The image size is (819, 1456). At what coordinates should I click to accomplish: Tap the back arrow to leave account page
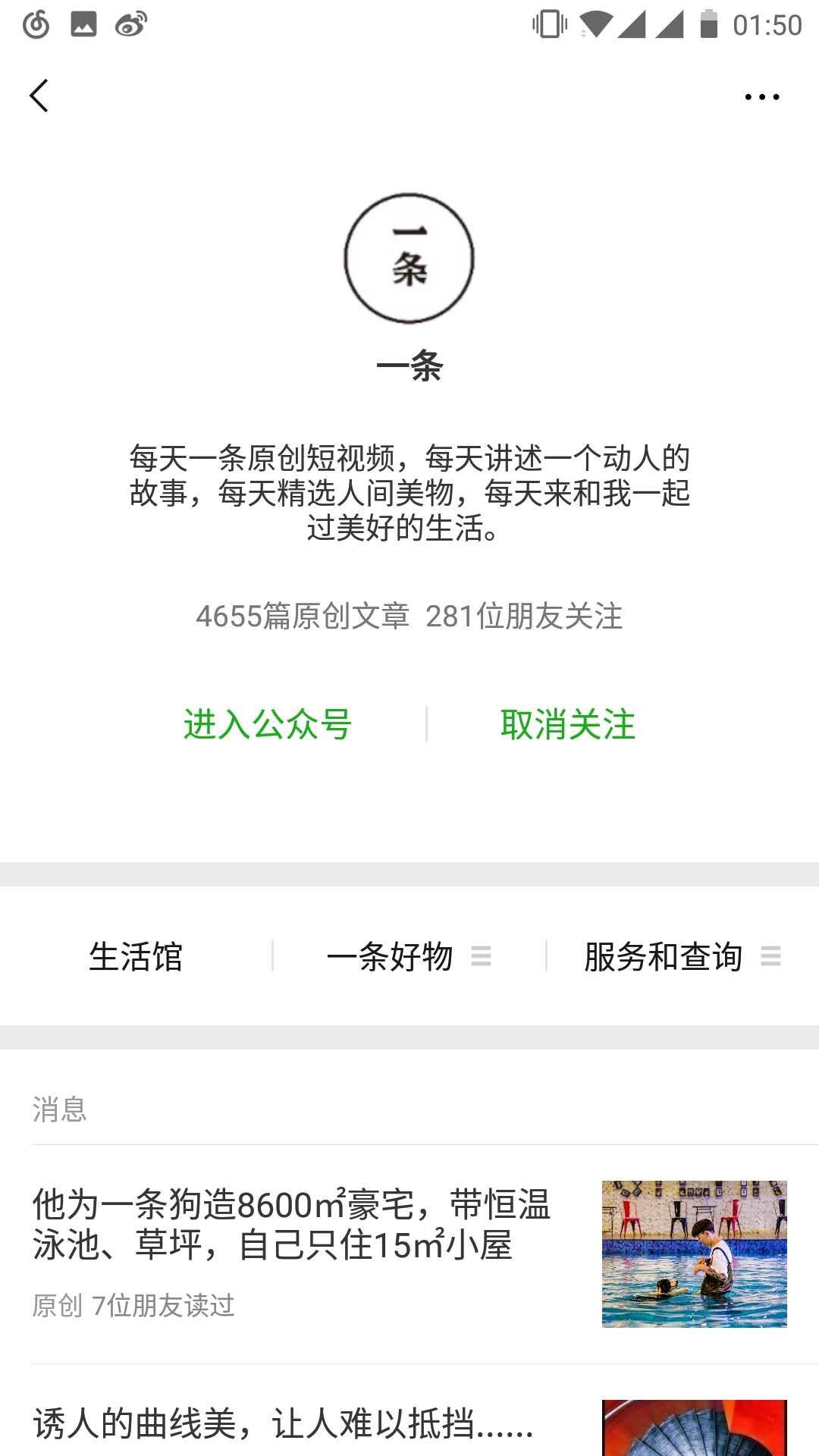pos(39,96)
